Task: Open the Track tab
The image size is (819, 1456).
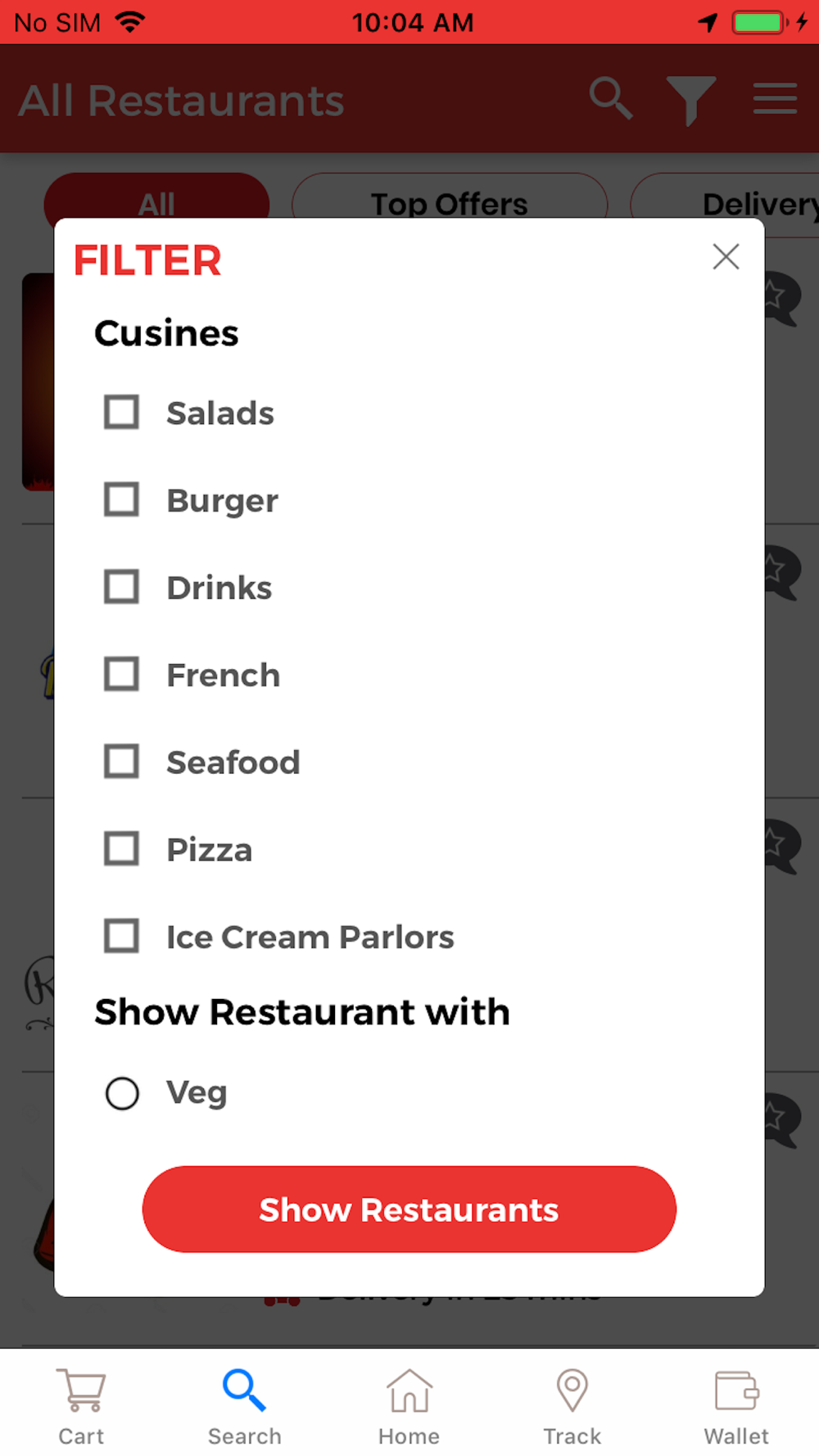Action: 572,1407
